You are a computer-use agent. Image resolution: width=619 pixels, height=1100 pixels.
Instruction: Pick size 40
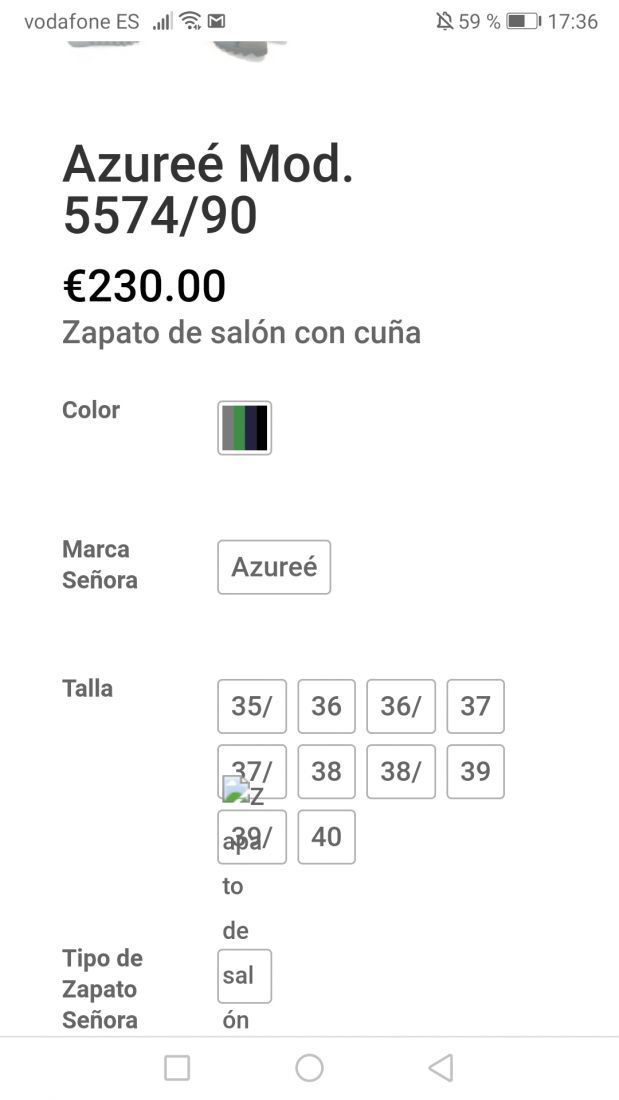326,837
